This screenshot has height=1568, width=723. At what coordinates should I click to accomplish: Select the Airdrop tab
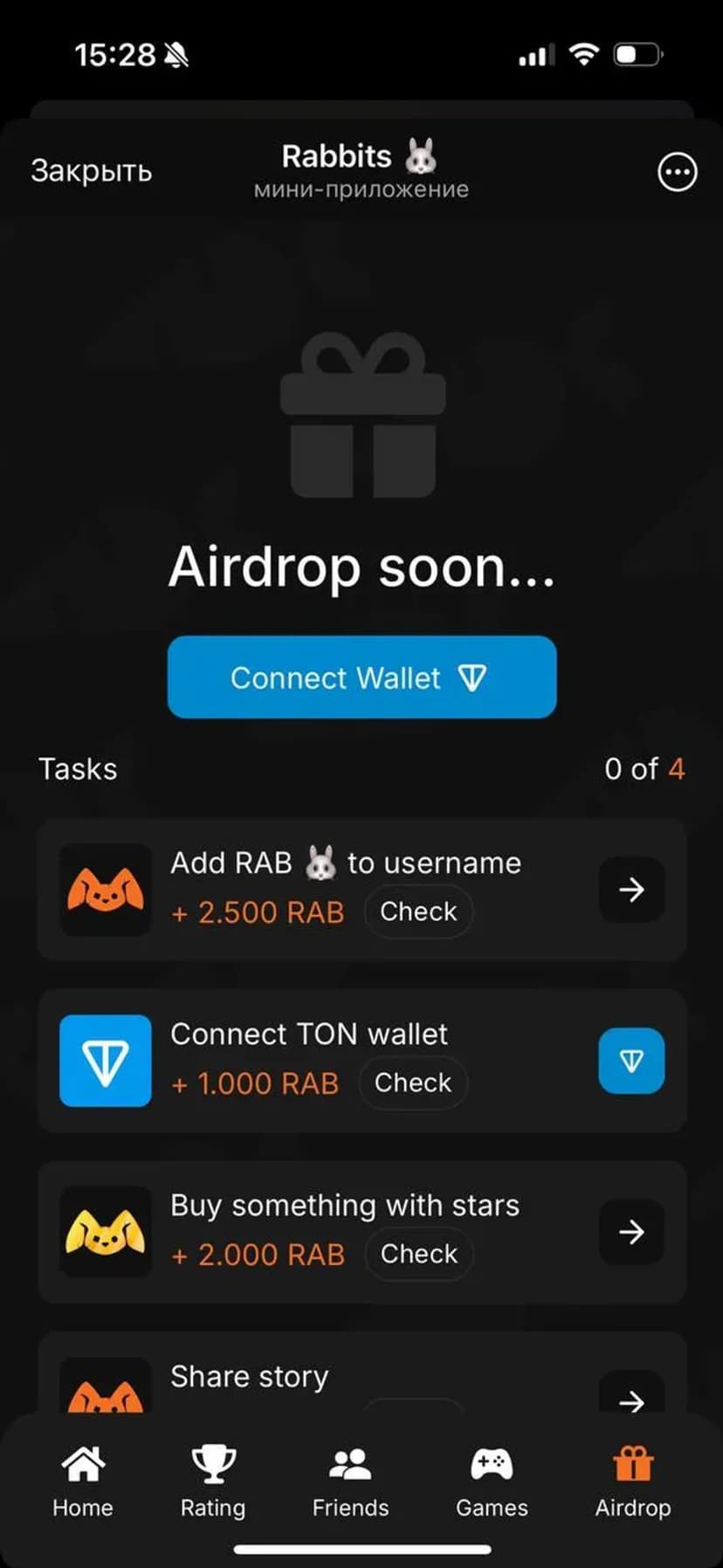point(633,1481)
